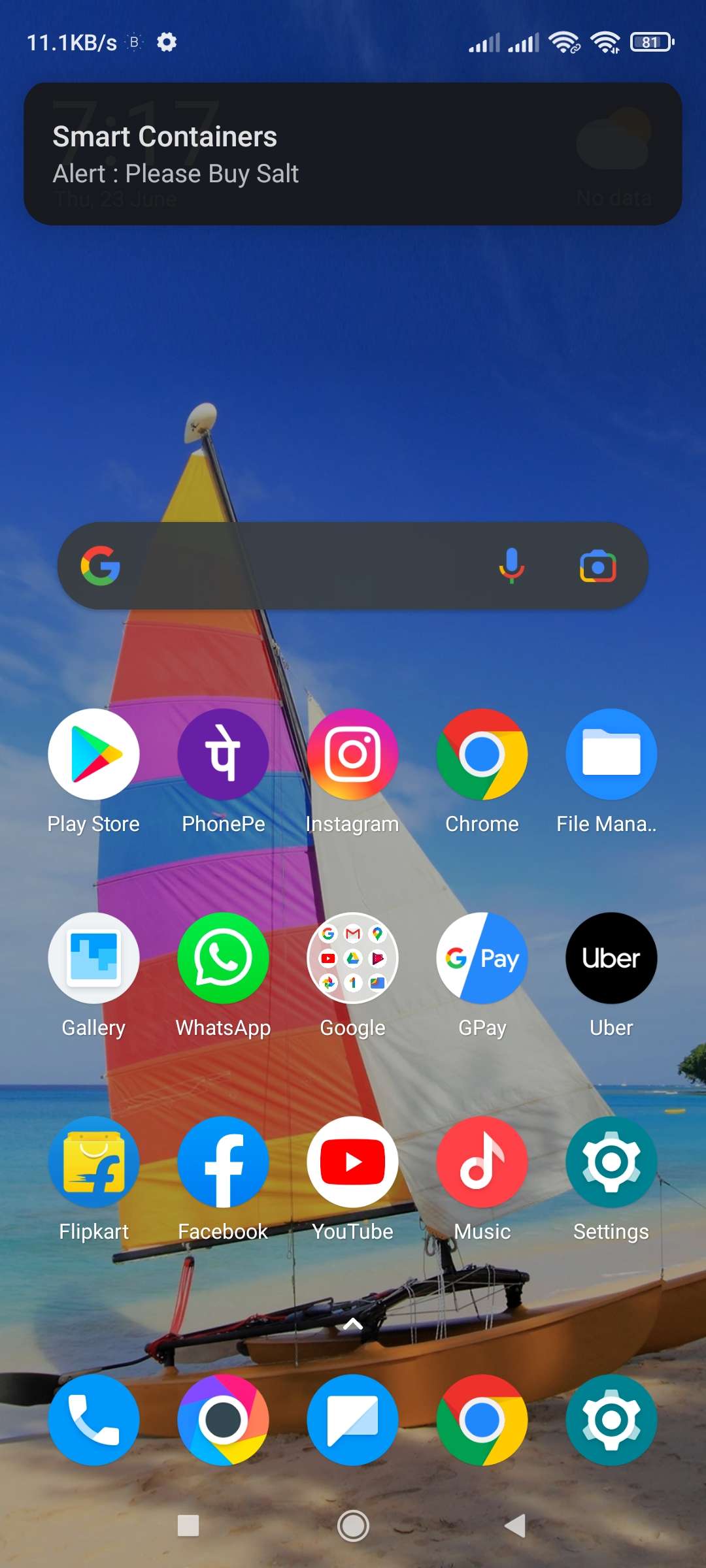This screenshot has width=706, height=1568.
Task: Start voice search with the microphone
Action: click(x=511, y=566)
